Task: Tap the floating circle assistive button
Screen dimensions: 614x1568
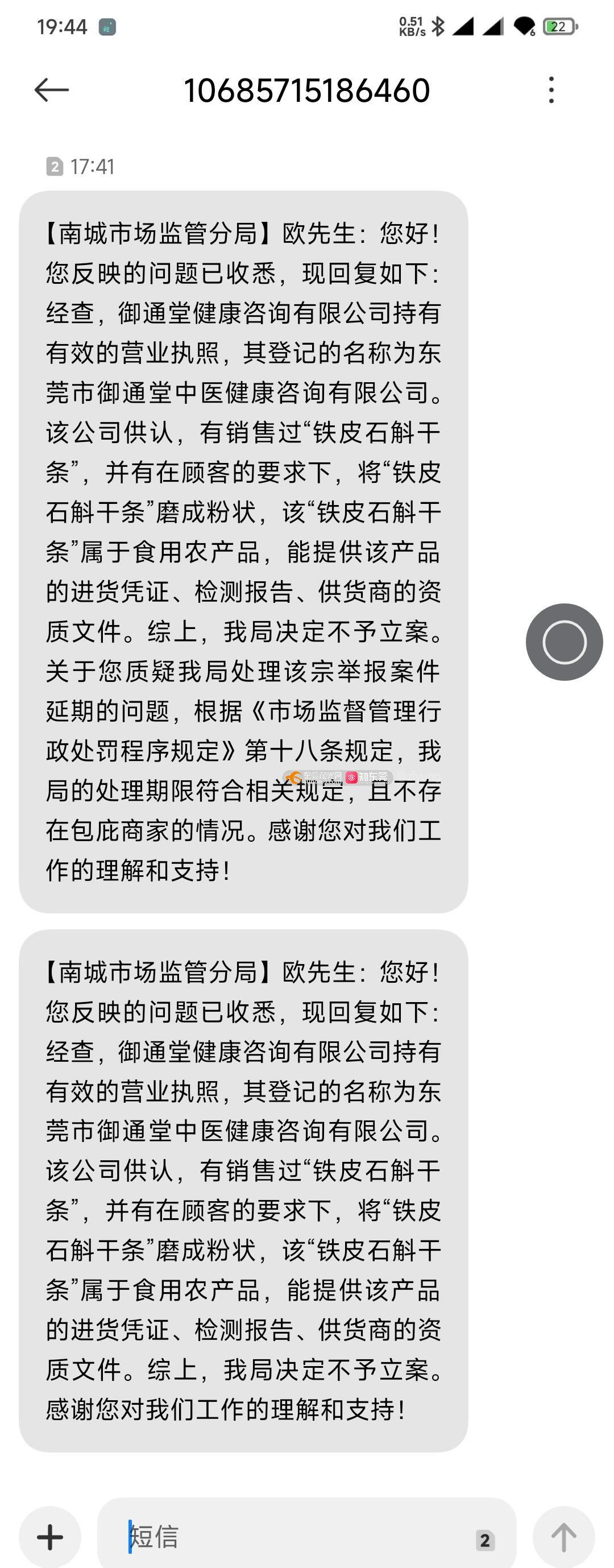Action: pos(564,642)
